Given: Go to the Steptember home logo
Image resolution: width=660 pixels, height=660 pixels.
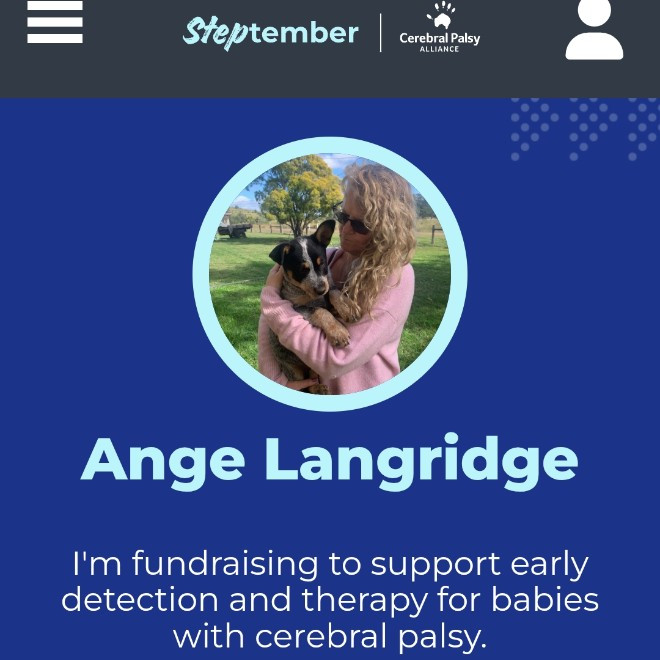Looking at the screenshot, I should coord(270,33).
